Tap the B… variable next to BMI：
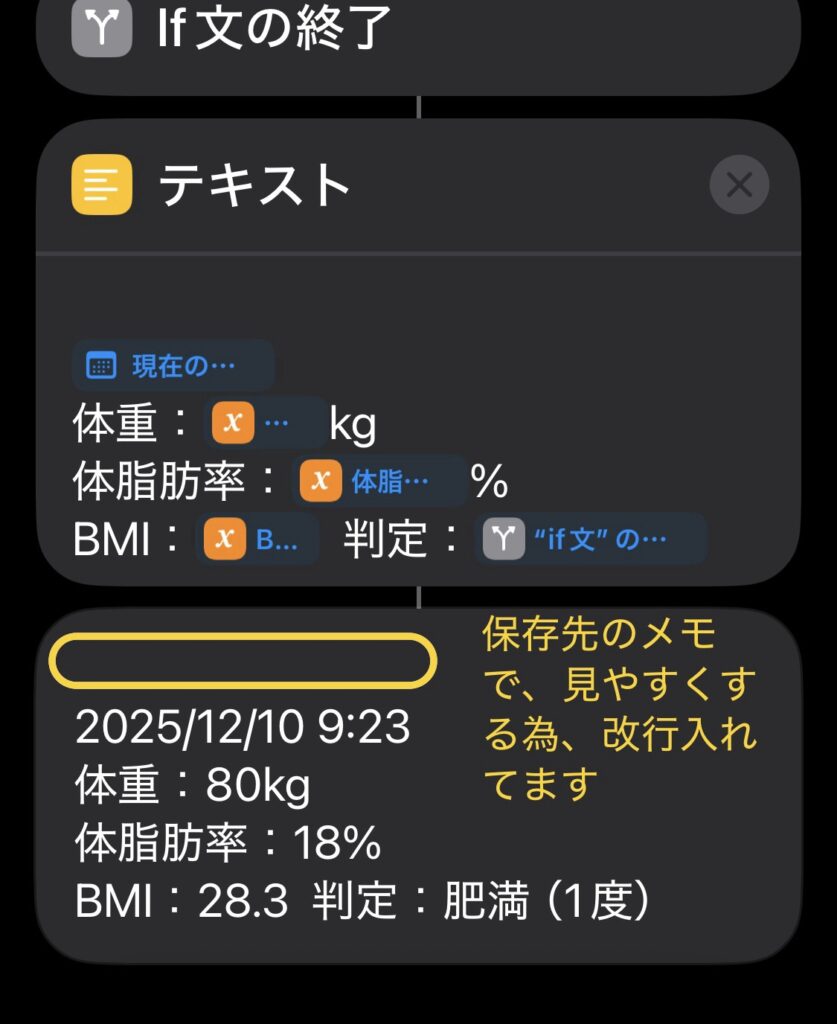The width and height of the screenshot is (837, 1024). click(x=258, y=540)
